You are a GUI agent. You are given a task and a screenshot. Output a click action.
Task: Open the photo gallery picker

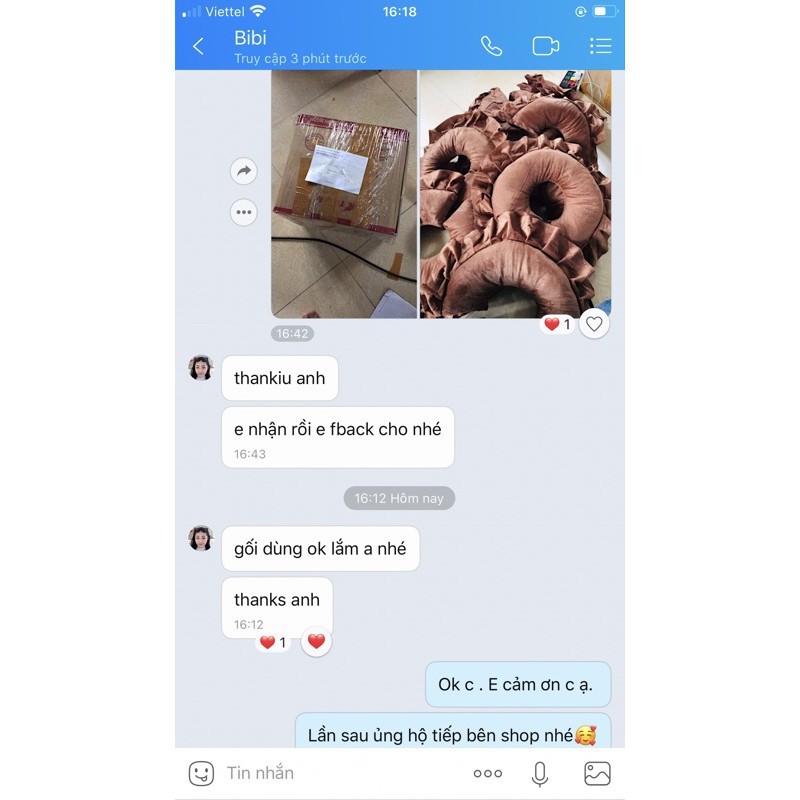pyautogui.click(x=597, y=773)
